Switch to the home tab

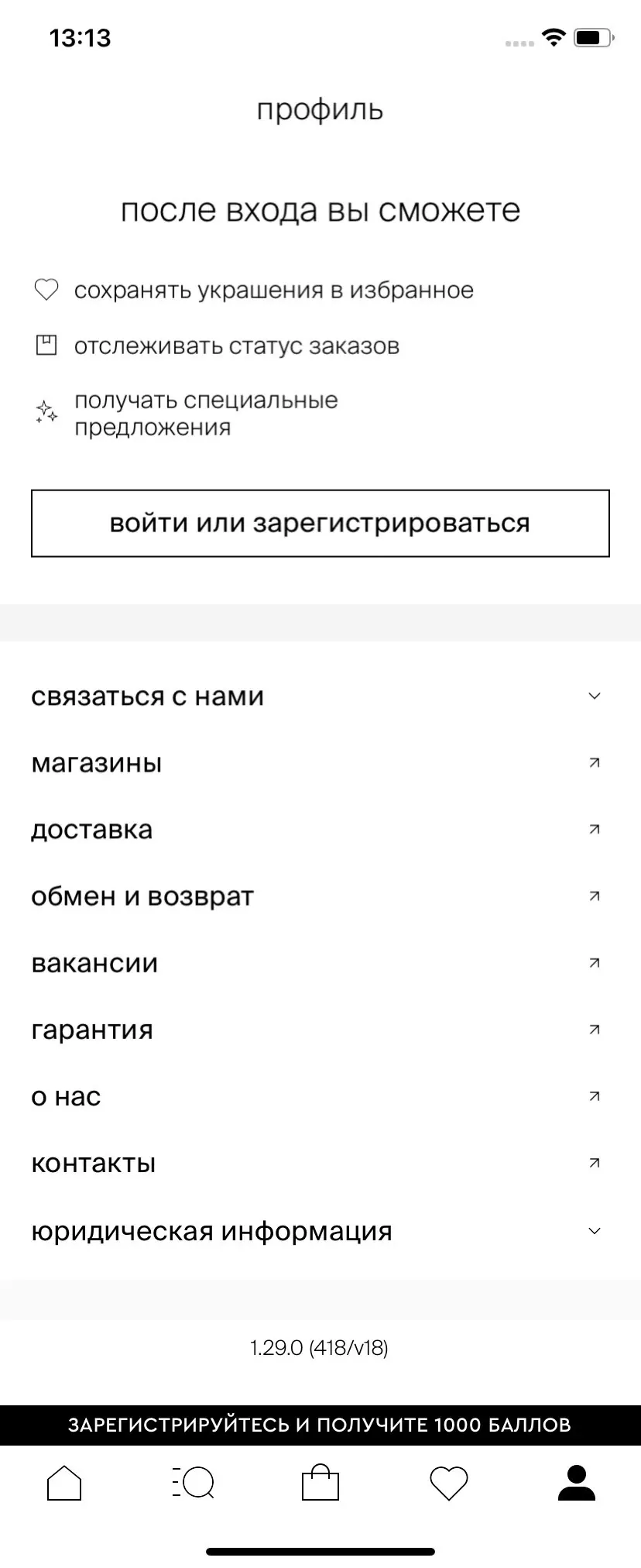tap(64, 1483)
